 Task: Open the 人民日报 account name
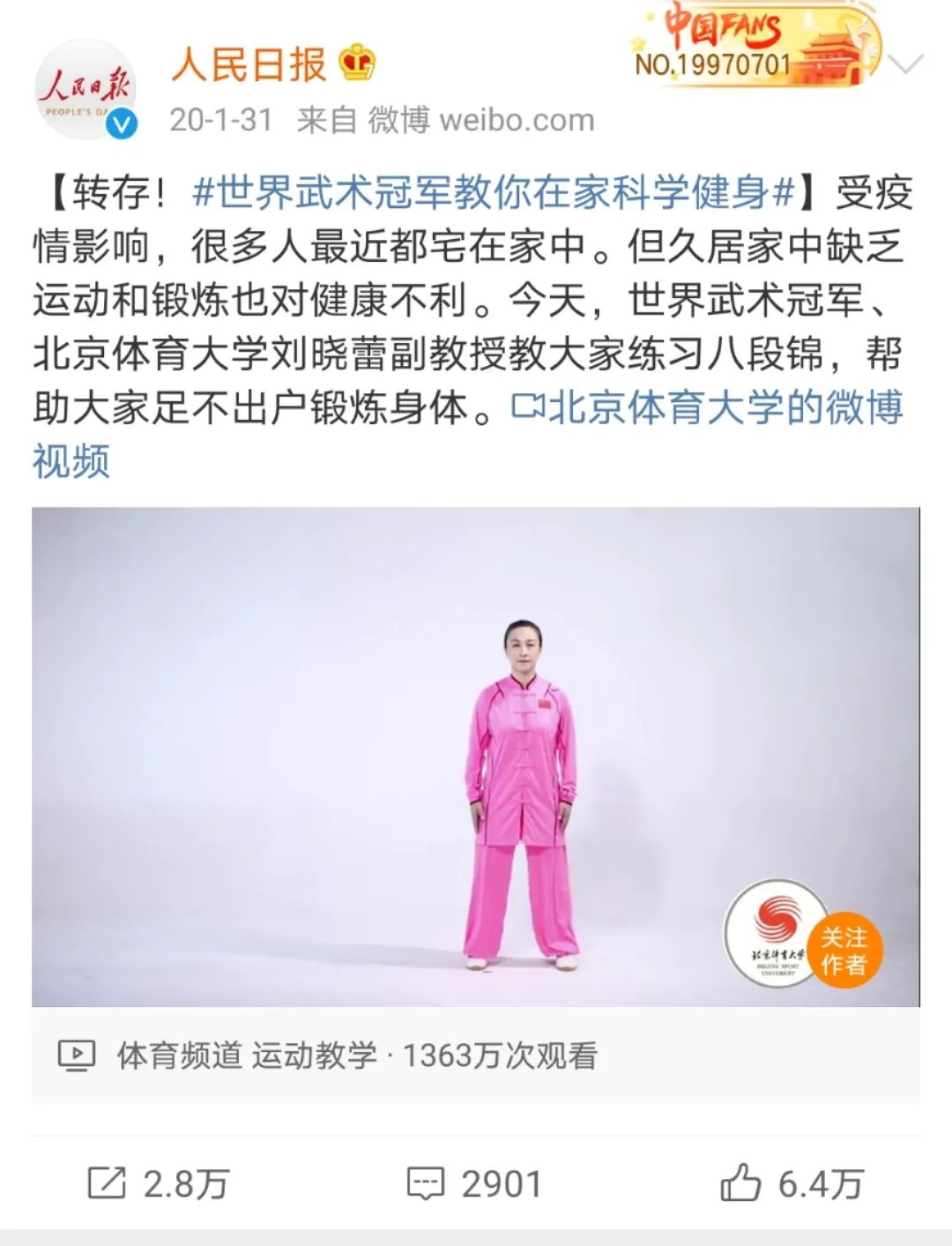pos(249,65)
